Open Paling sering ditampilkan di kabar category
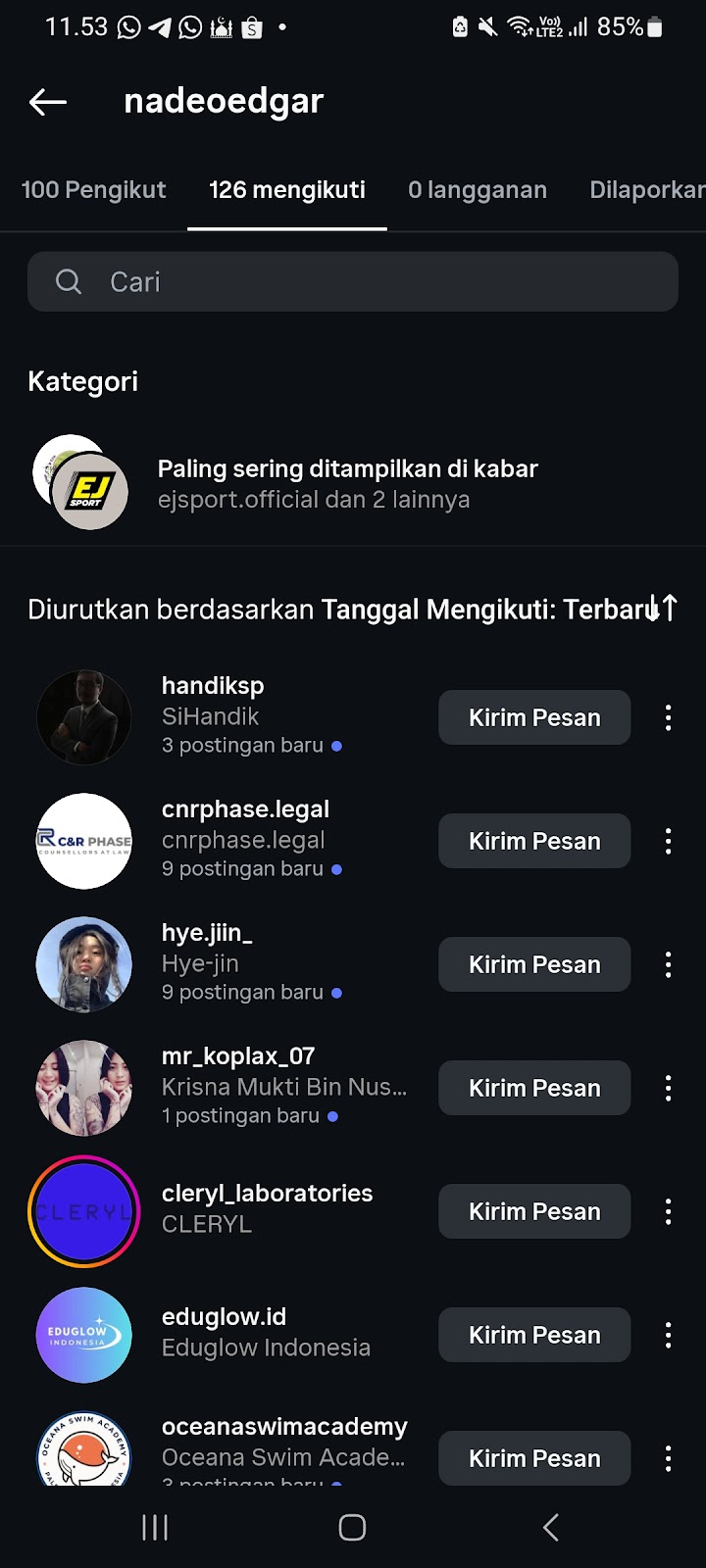 [347, 484]
